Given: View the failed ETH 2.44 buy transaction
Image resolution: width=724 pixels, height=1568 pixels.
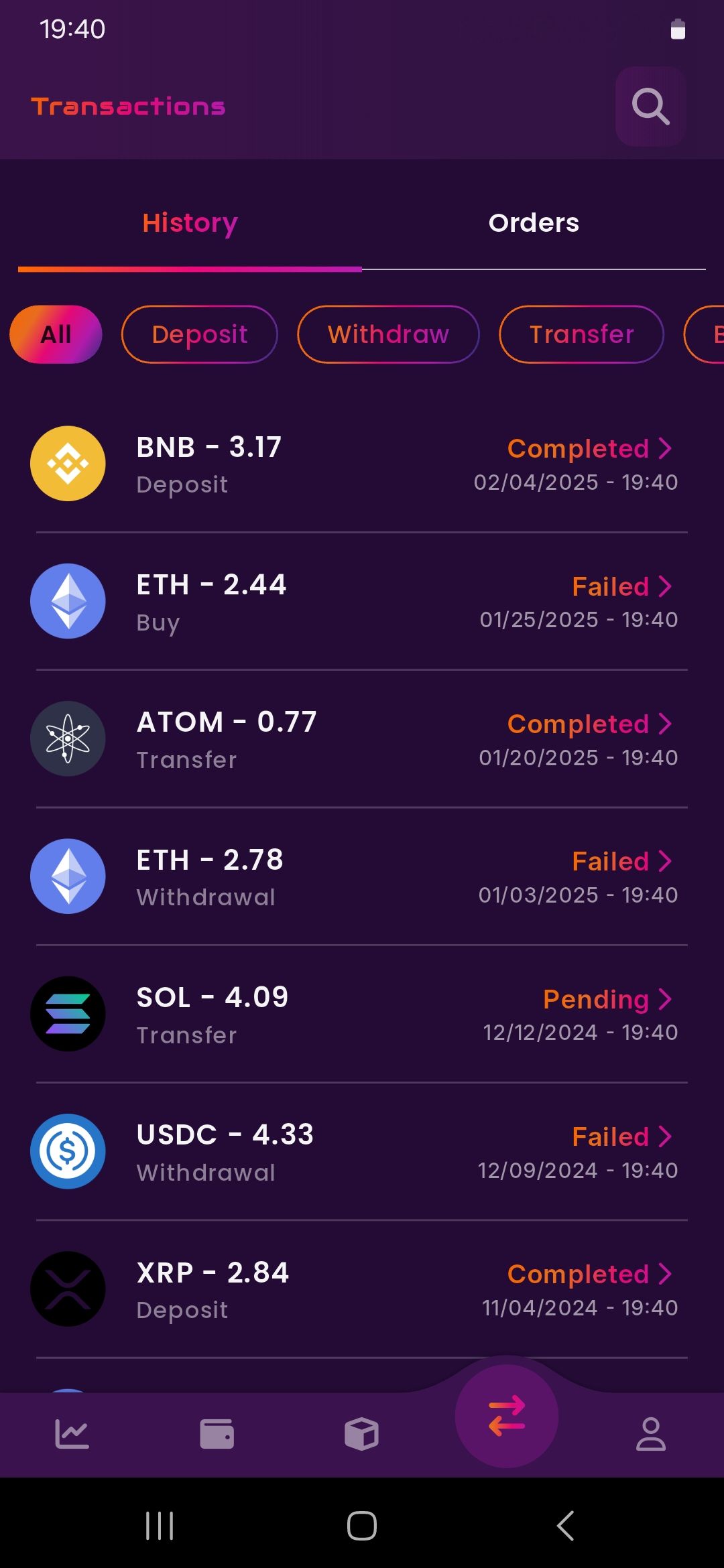Looking at the screenshot, I should tap(362, 601).
